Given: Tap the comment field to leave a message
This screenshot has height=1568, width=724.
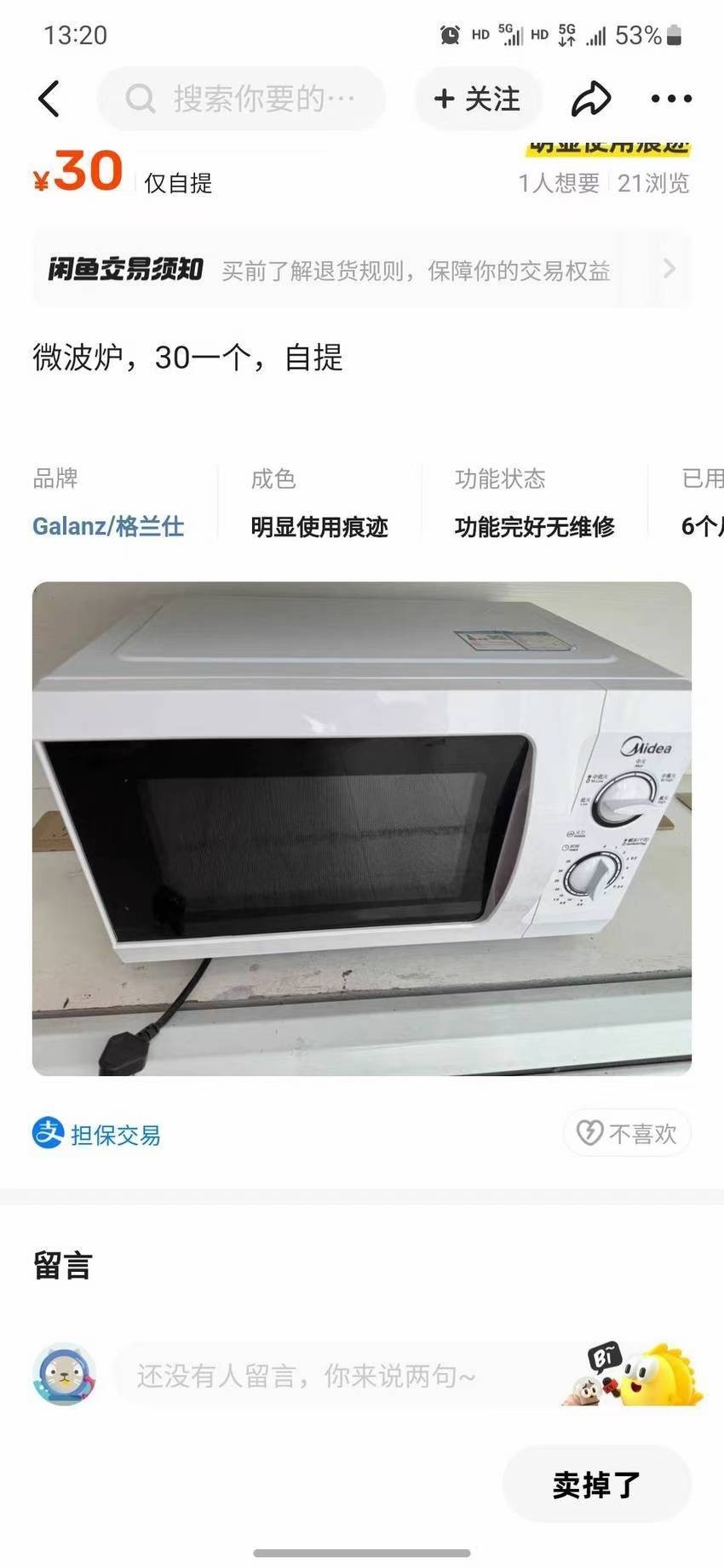Looking at the screenshot, I should point(341,1375).
